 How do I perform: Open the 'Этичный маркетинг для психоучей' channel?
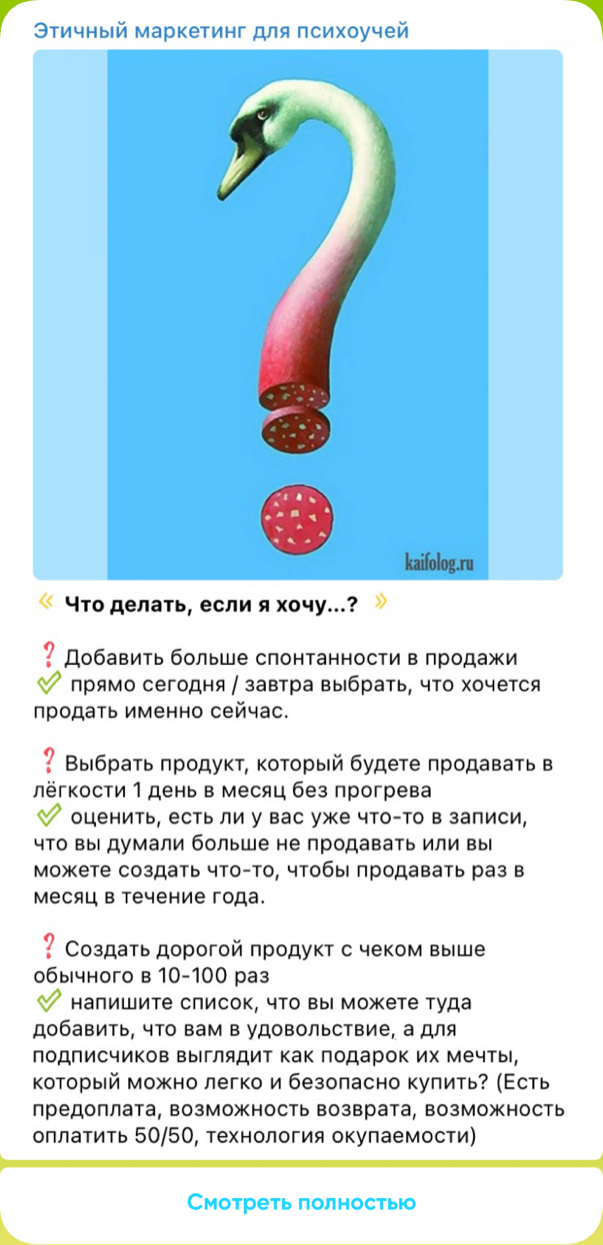pyautogui.click(x=221, y=31)
